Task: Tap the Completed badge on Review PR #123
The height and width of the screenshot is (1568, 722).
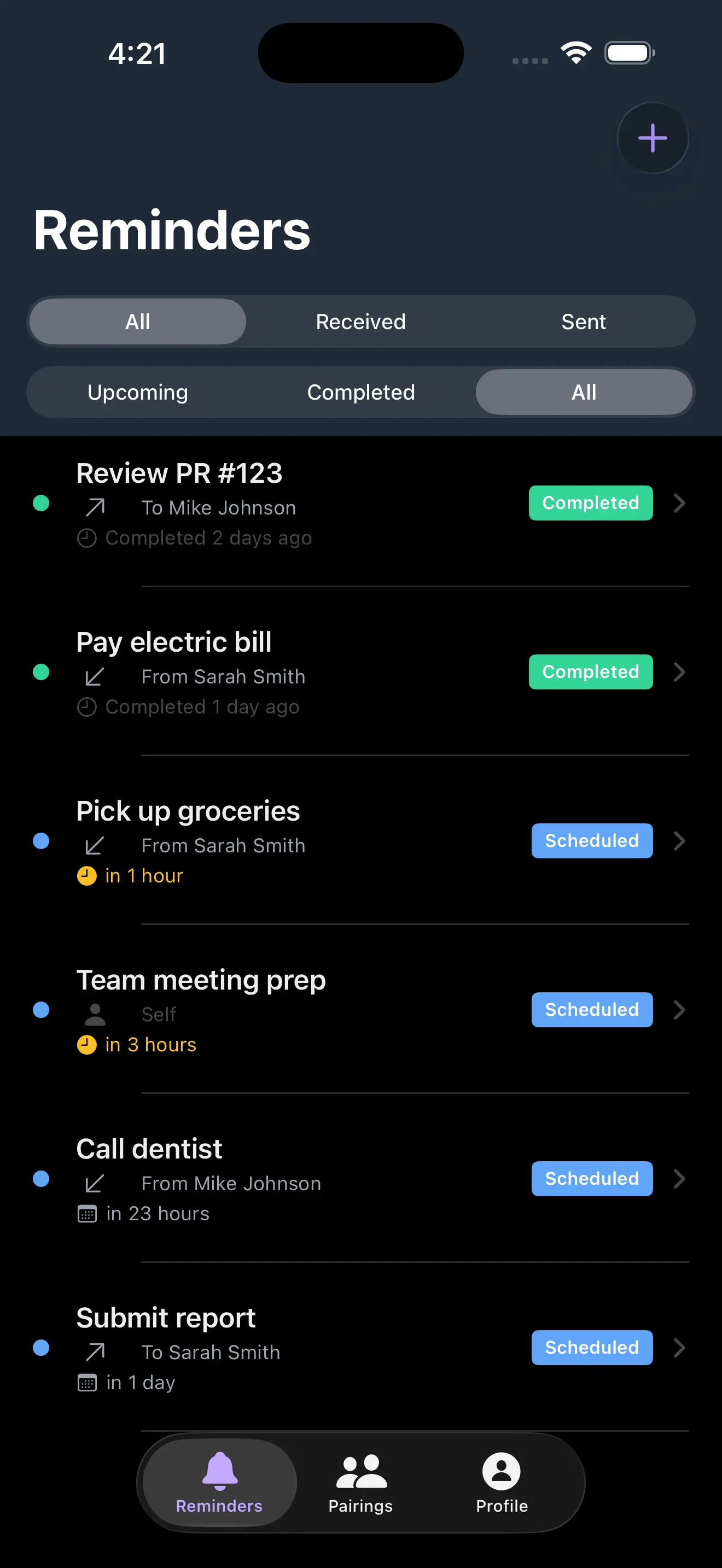Action: coord(590,503)
